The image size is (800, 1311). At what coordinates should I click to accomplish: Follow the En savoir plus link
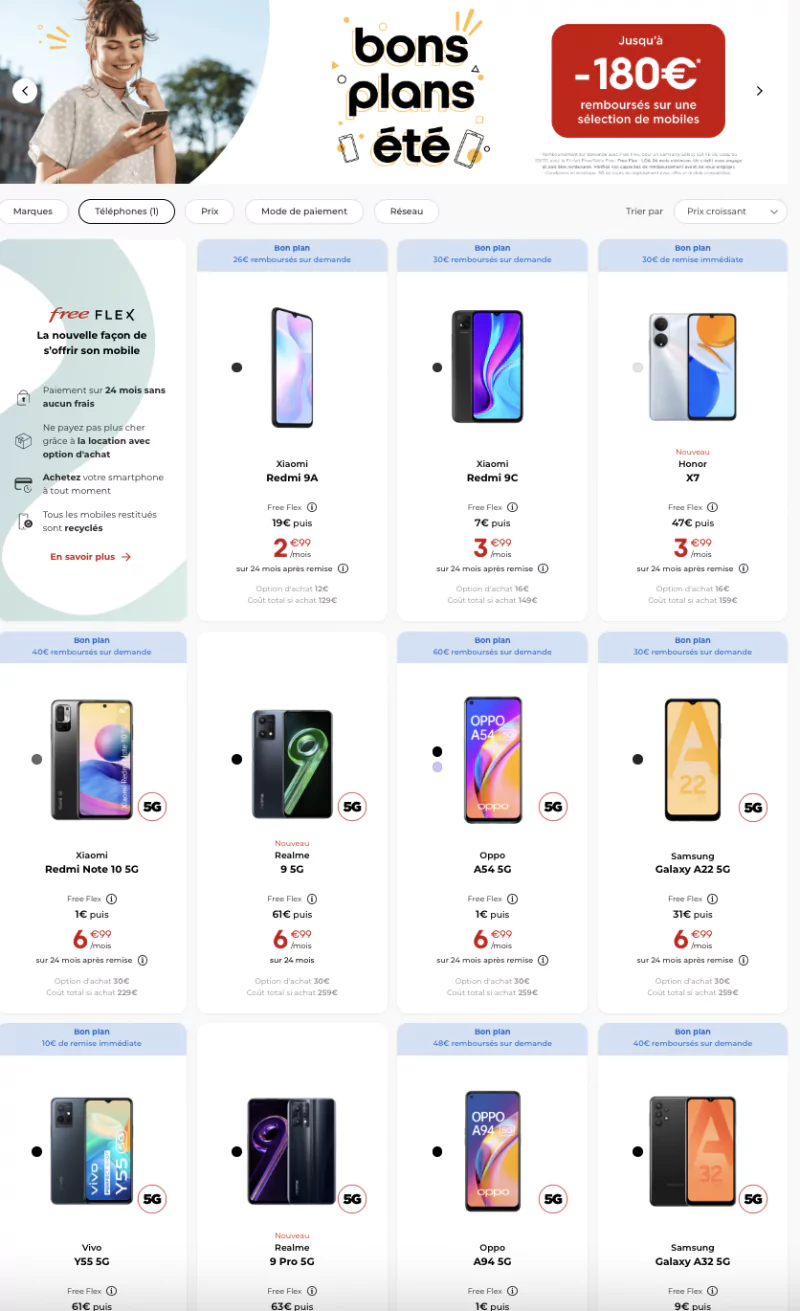pos(91,557)
